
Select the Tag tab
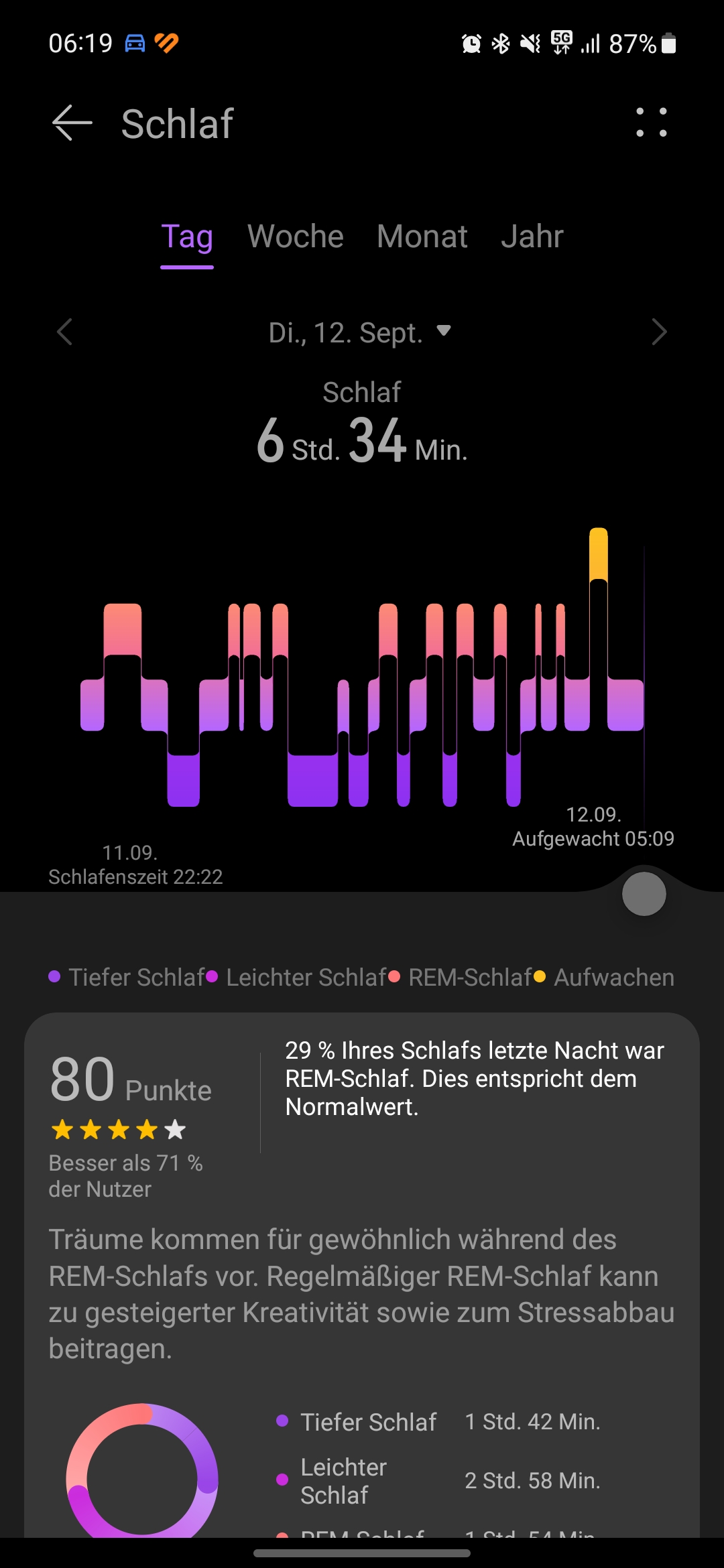(x=187, y=237)
